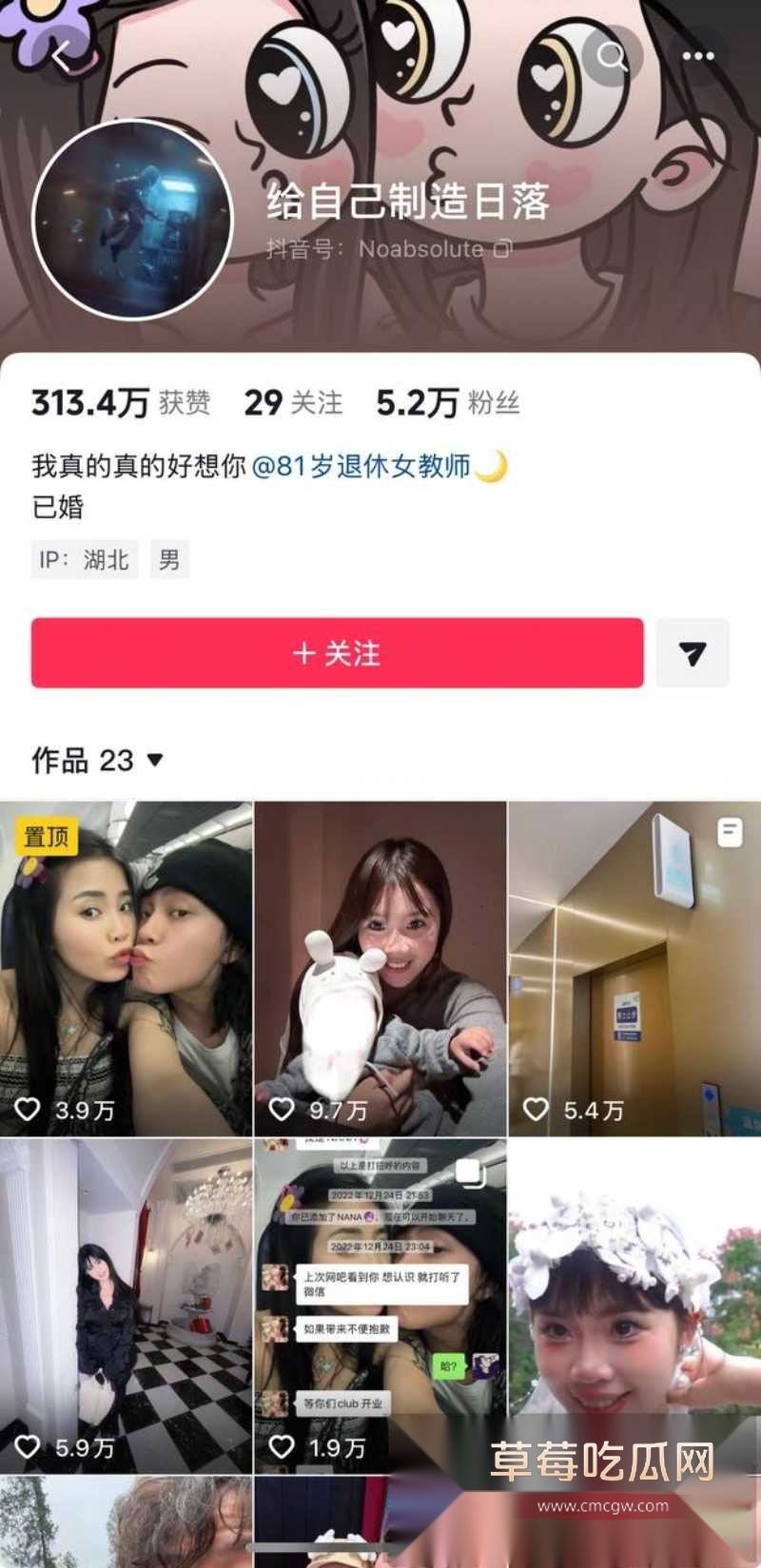Toggle follow state with the 关注 button
This screenshot has height=1568, width=761.
tap(337, 653)
